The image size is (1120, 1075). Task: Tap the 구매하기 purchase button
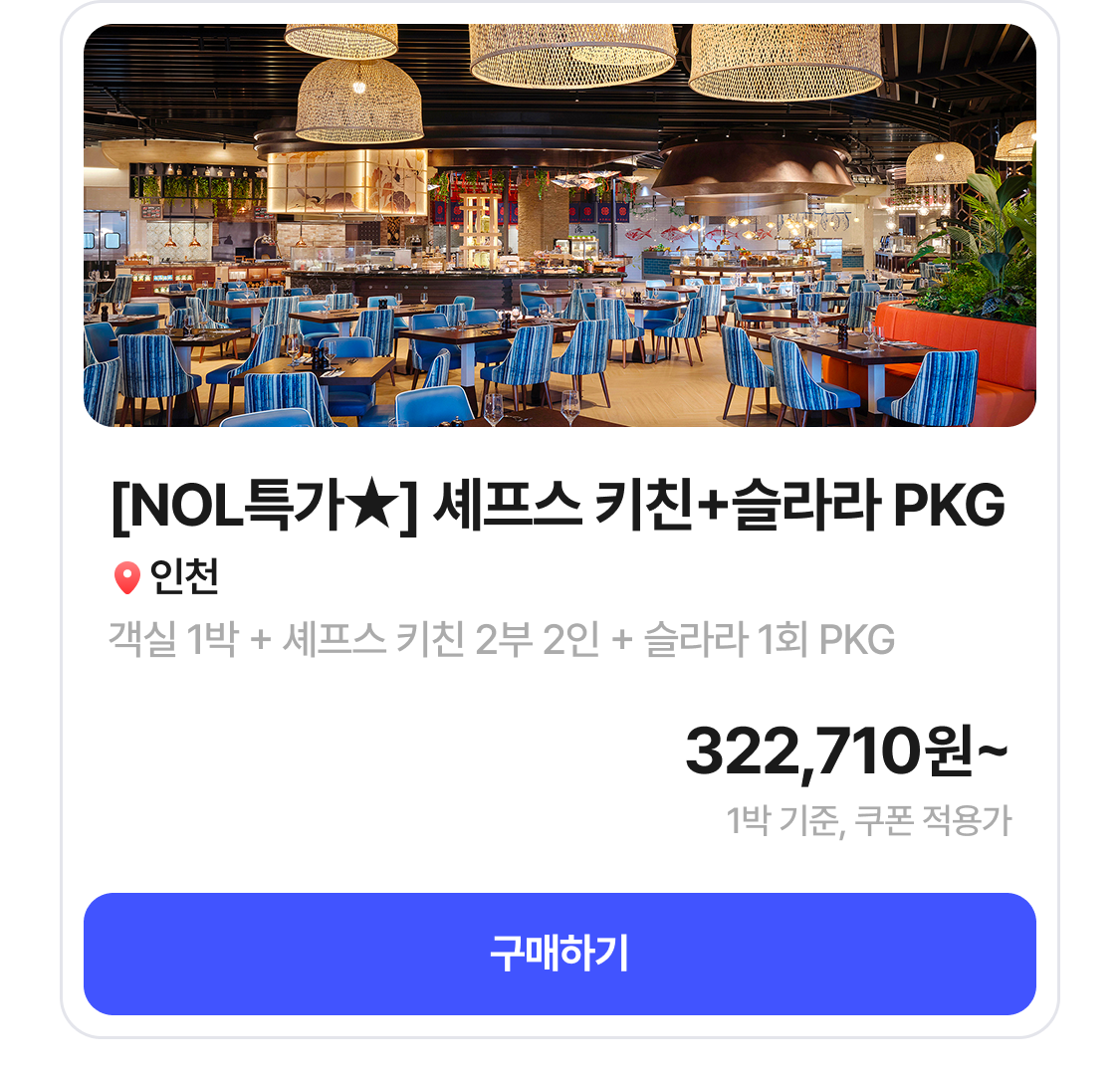[560, 954]
